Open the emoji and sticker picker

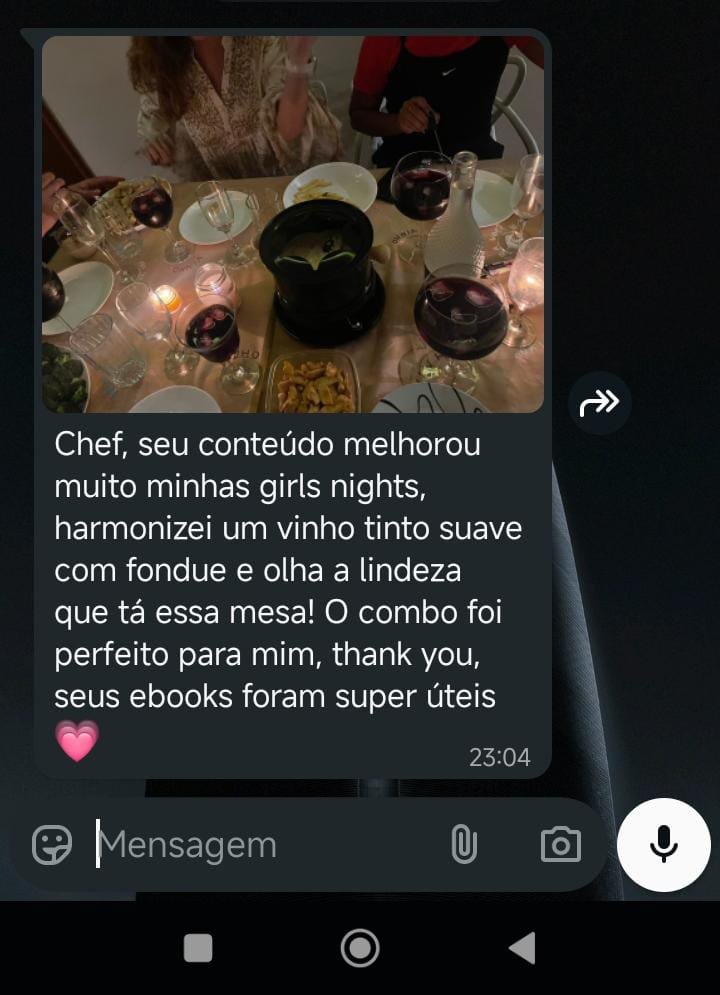point(52,845)
